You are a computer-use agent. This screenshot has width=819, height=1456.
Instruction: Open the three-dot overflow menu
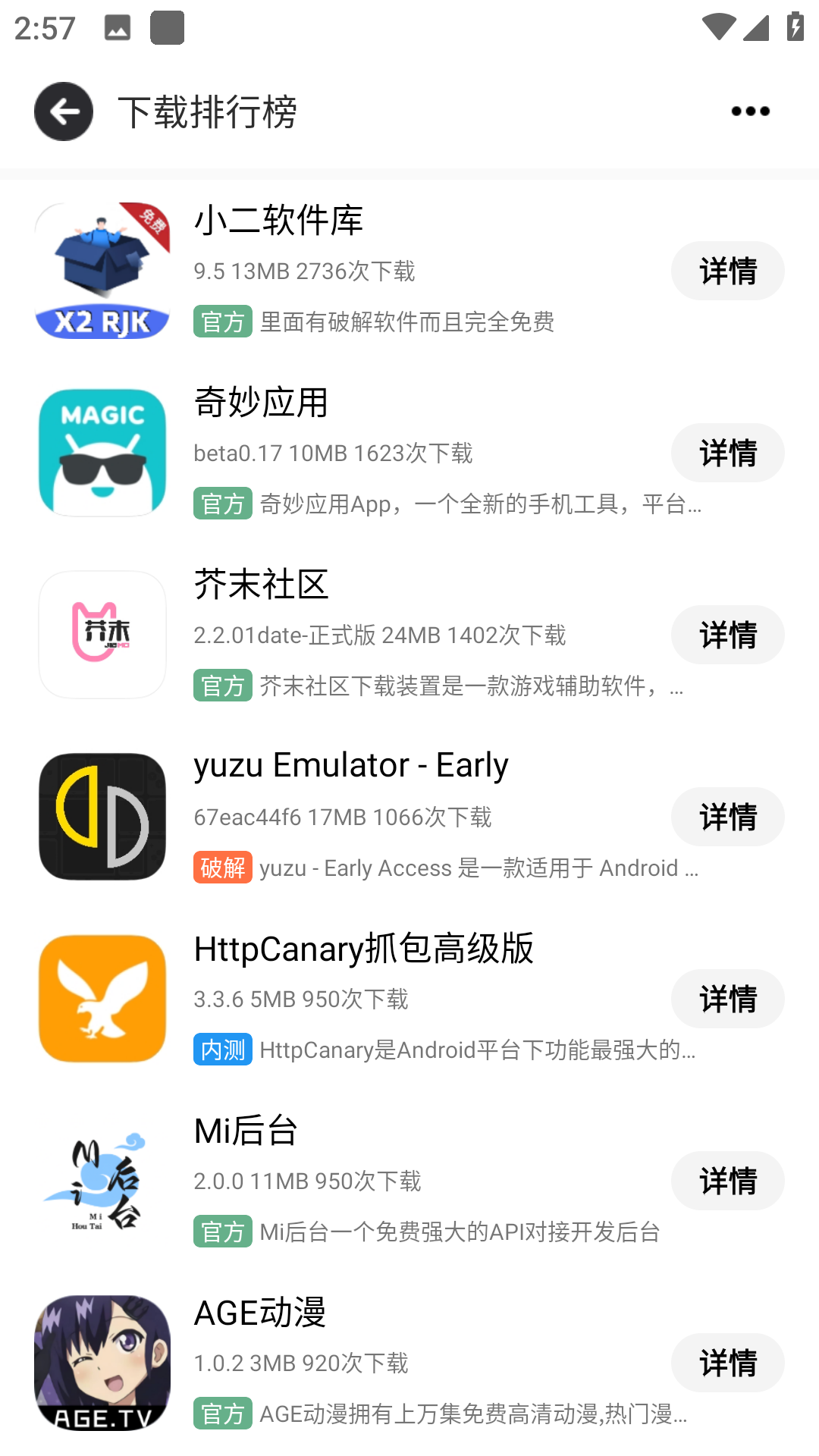(x=750, y=111)
